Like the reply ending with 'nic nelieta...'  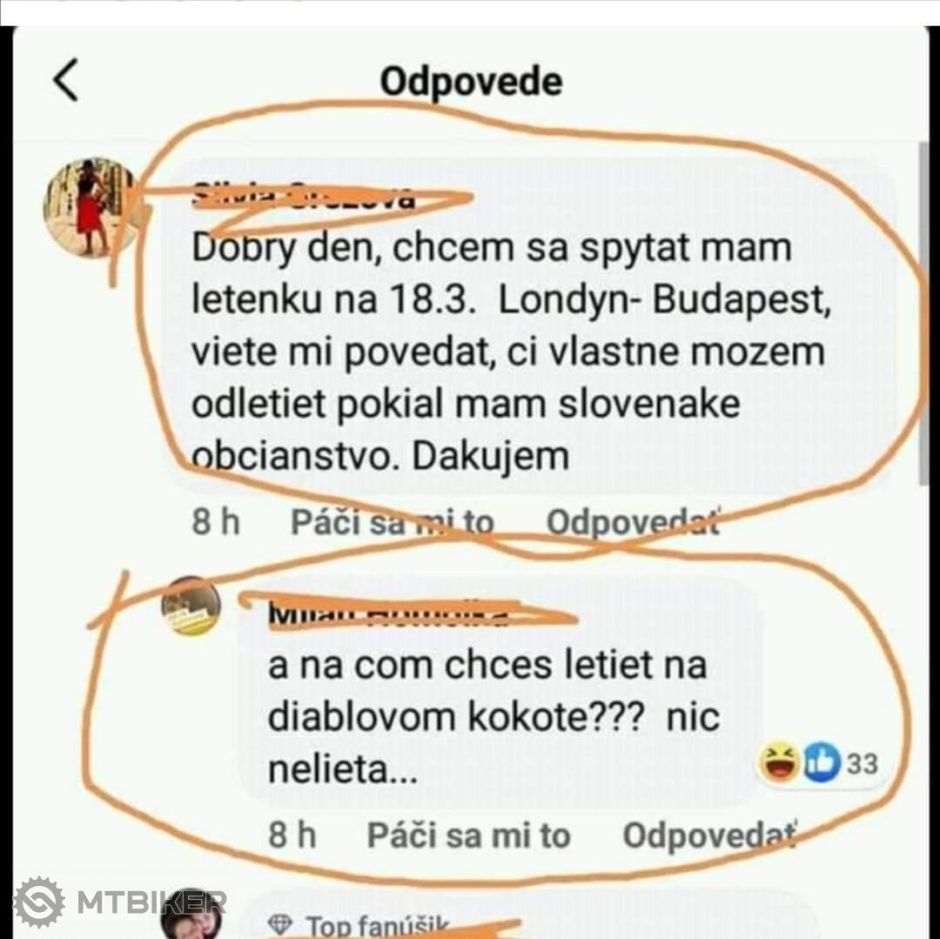[x=468, y=836]
